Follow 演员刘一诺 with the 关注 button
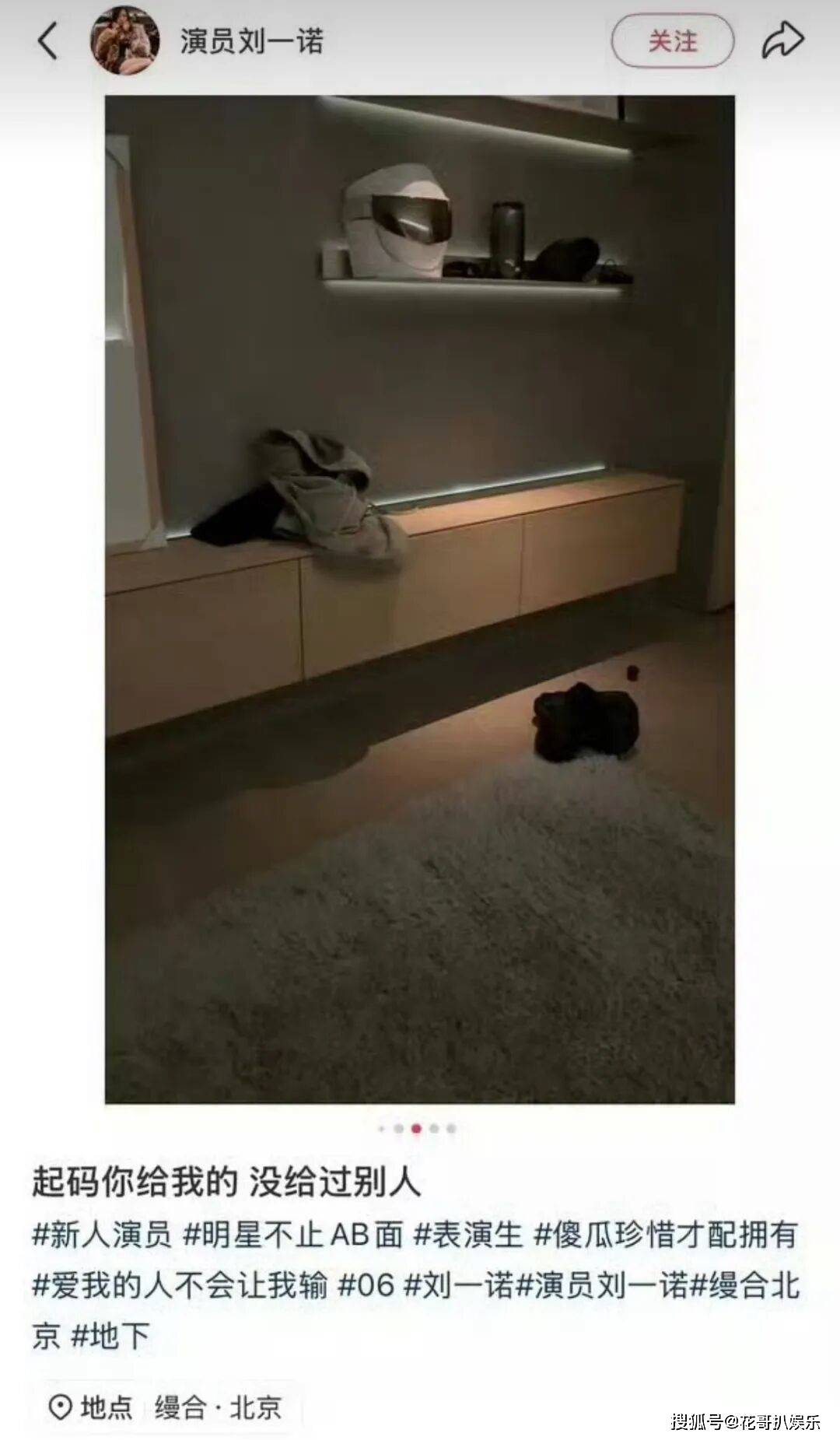Screen dimensions: 840x1440 [672, 41]
